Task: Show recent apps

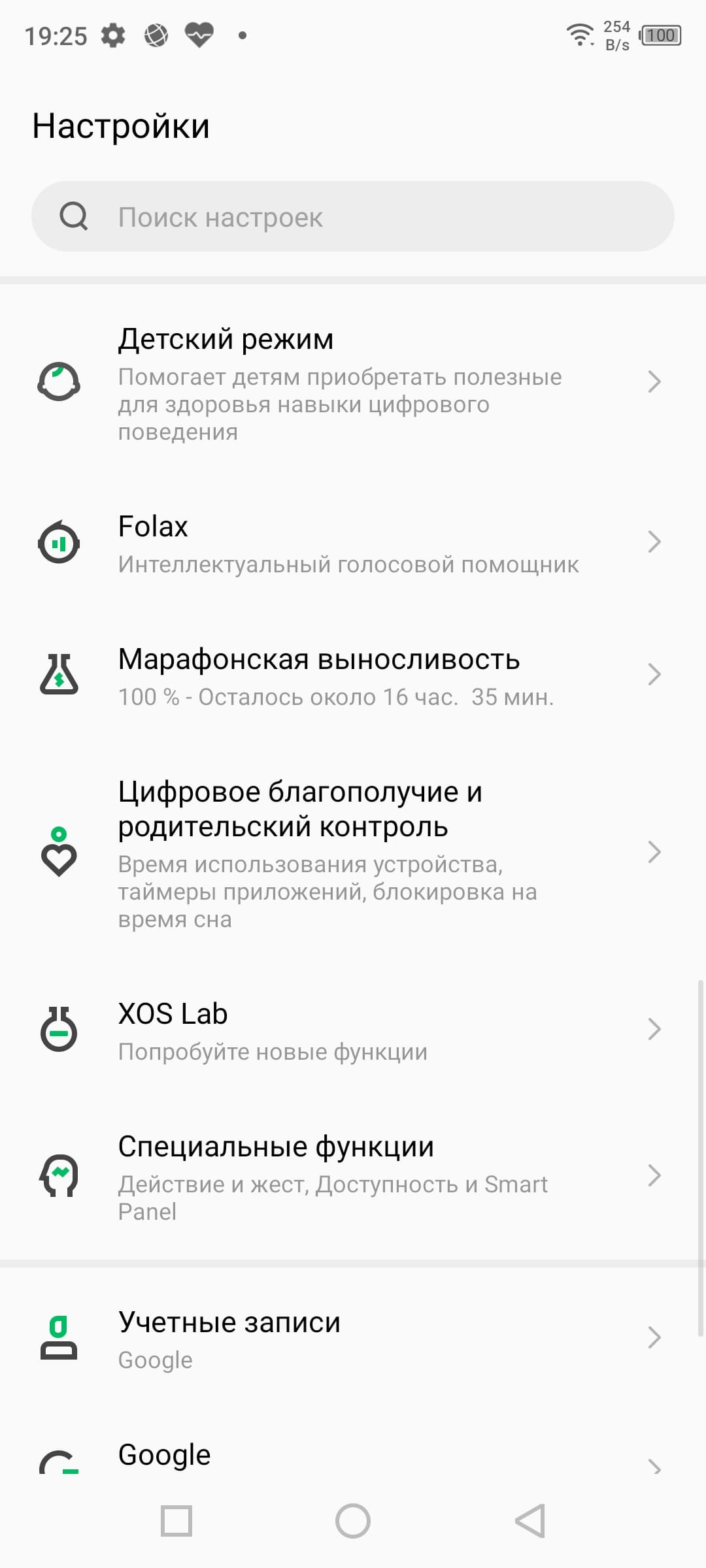Action: click(x=176, y=1521)
